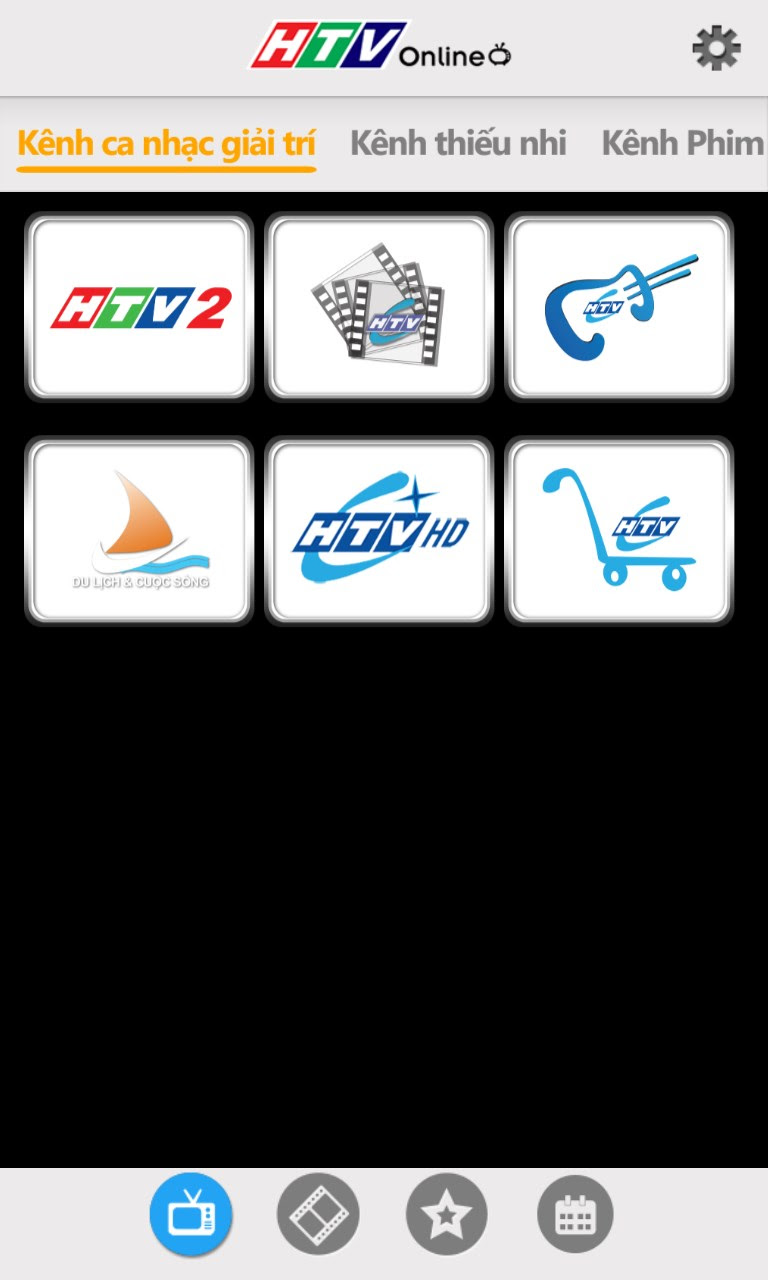Open the HTV film strip channel
This screenshot has height=1280, width=768.
pyautogui.click(x=379, y=307)
